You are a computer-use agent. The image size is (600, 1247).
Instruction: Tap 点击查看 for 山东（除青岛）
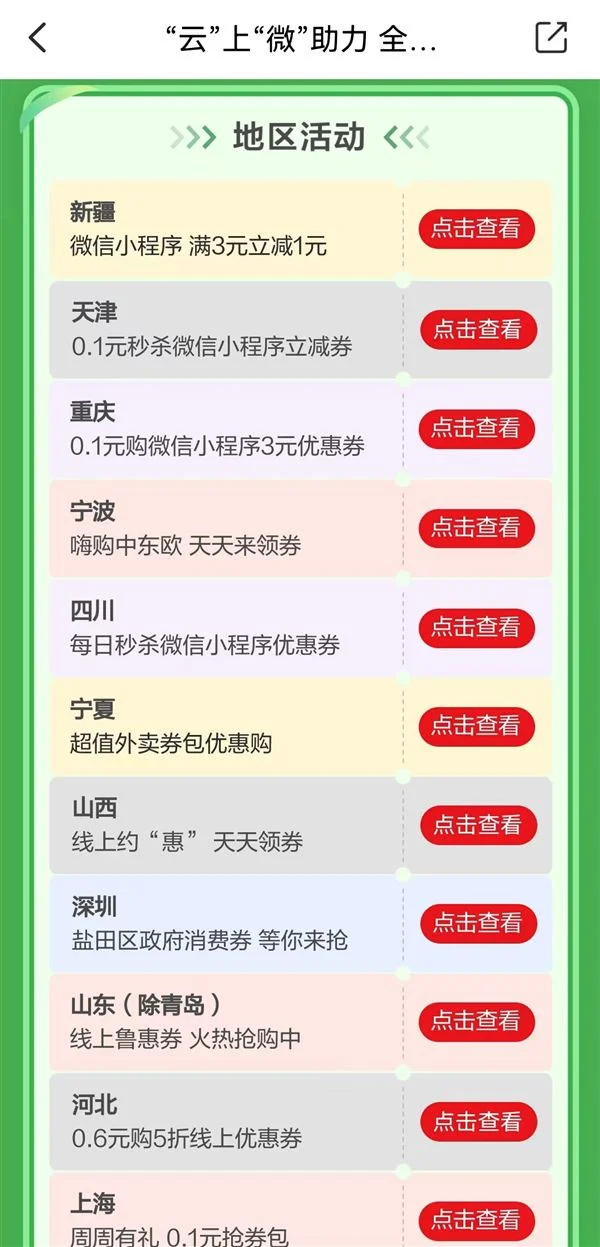point(476,1022)
